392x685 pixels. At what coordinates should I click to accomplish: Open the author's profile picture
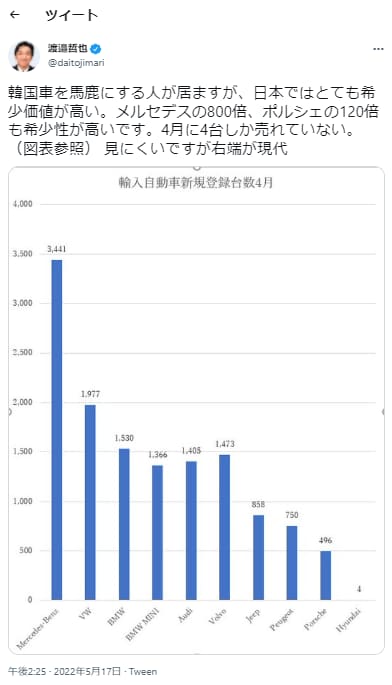pyautogui.click(x=24, y=55)
